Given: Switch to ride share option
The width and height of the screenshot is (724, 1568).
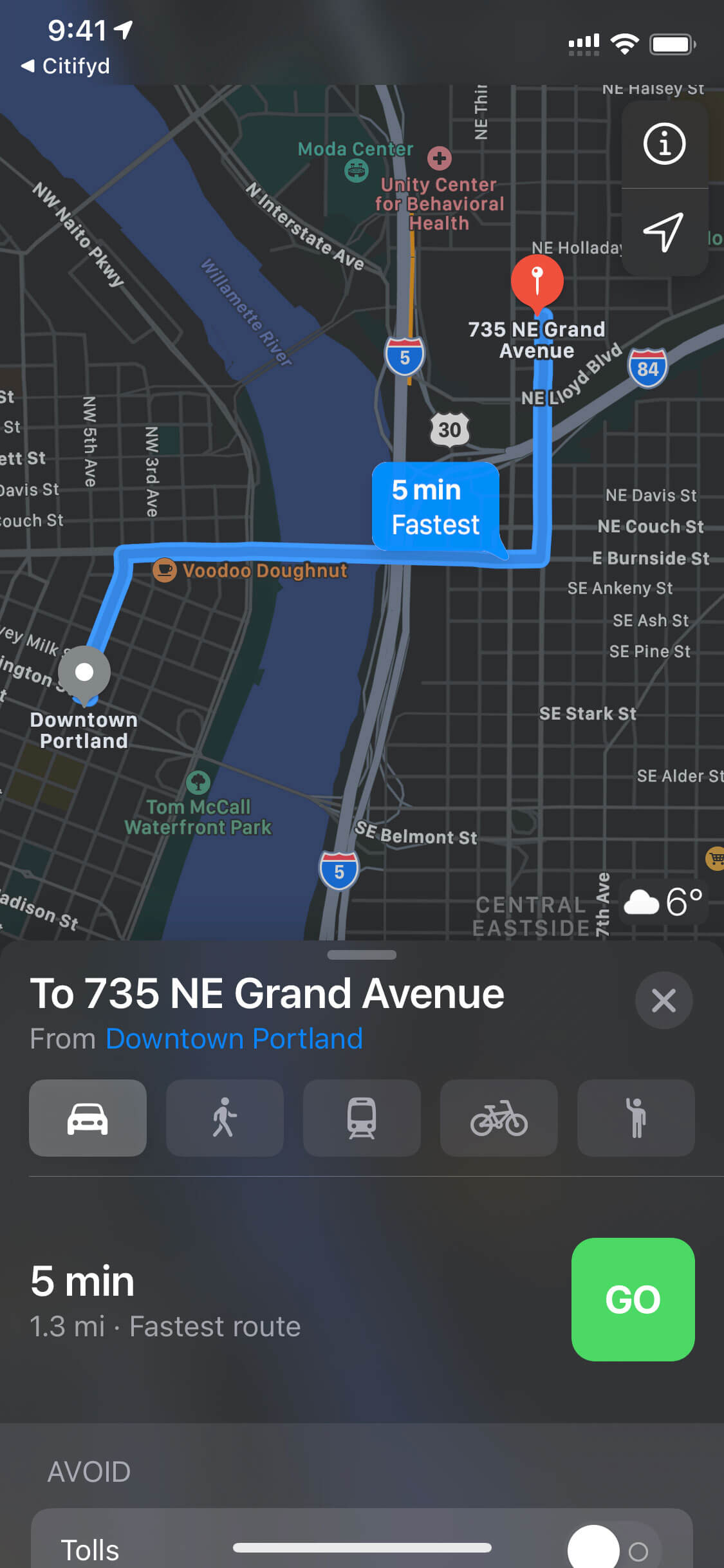Looking at the screenshot, I should click(636, 1118).
